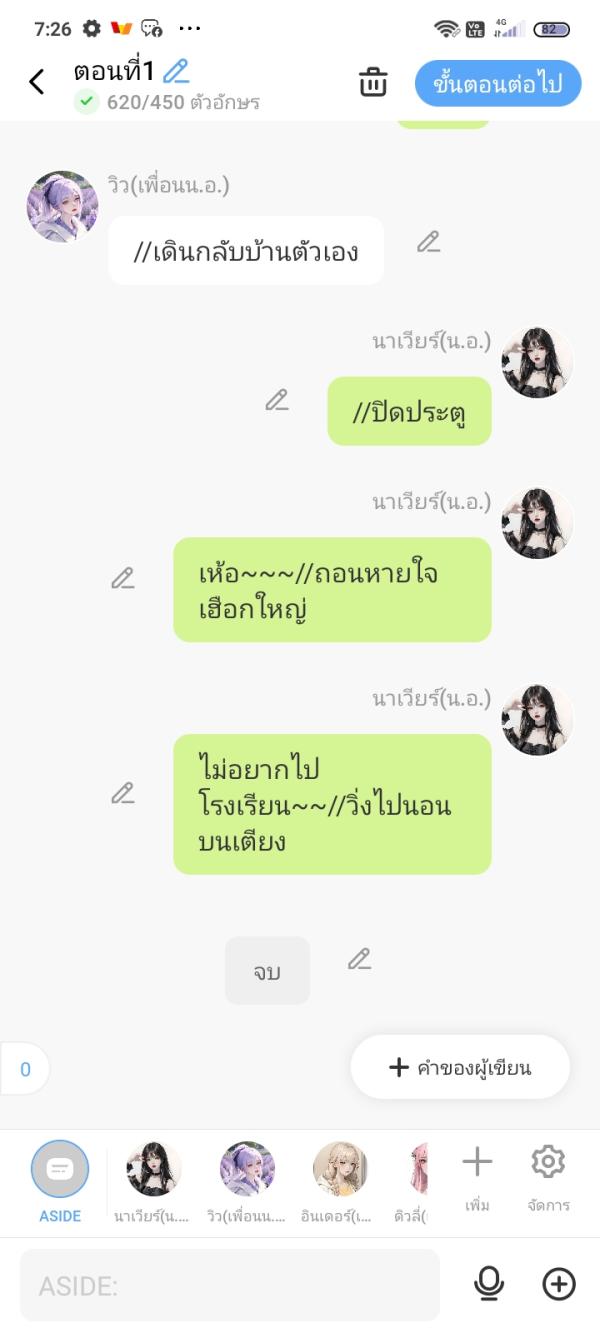This screenshot has height=1333, width=600.
Task: Edit the message starting with ไม่อยากไปโรงเรียน
Action: tap(123, 794)
